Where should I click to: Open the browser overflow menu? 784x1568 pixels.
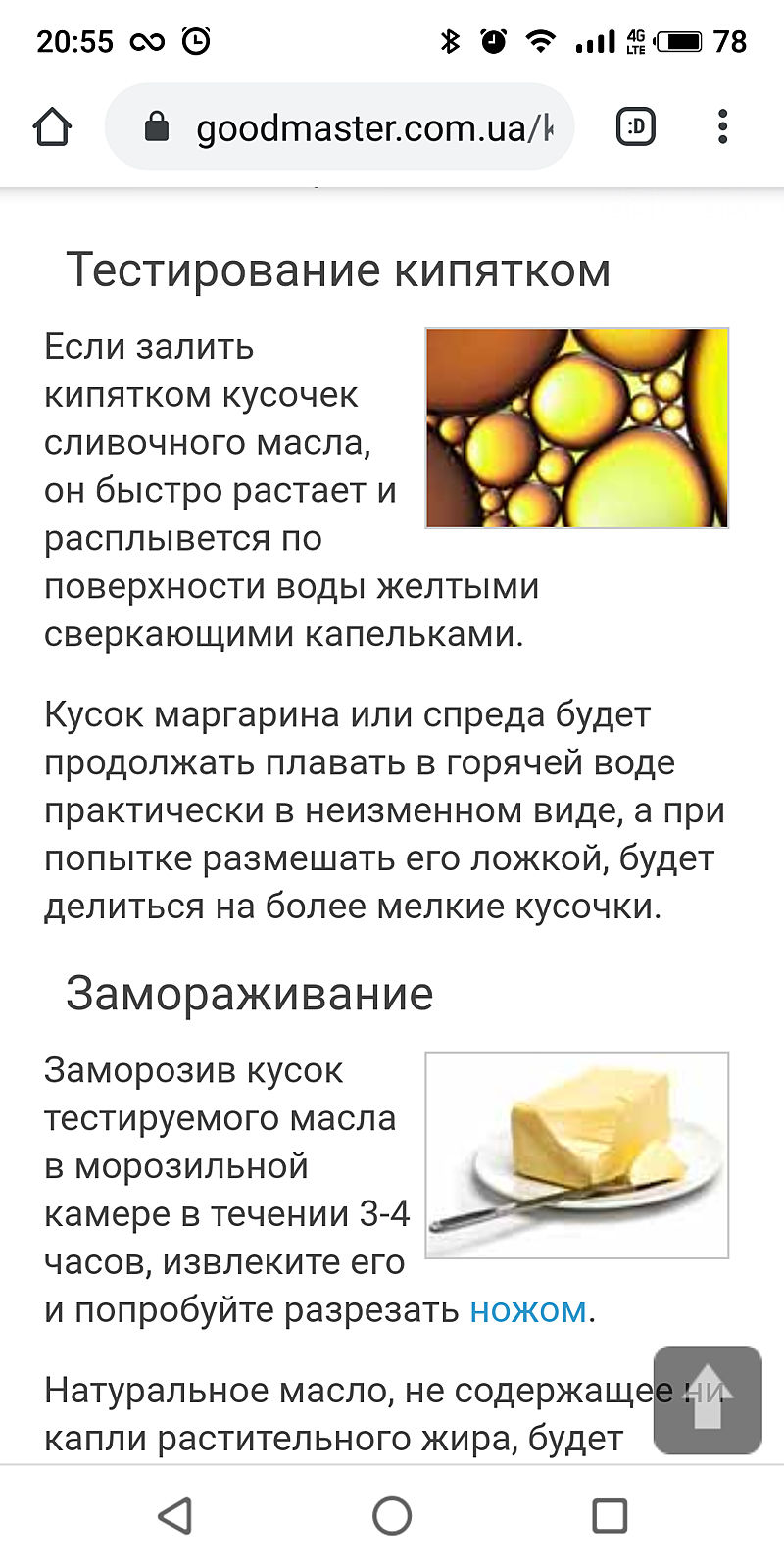pyautogui.click(x=722, y=127)
